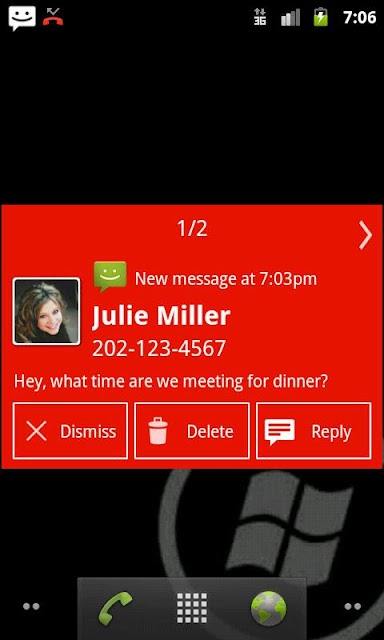
Task: Dismiss the notification from Julie Miller
Action: point(70,431)
